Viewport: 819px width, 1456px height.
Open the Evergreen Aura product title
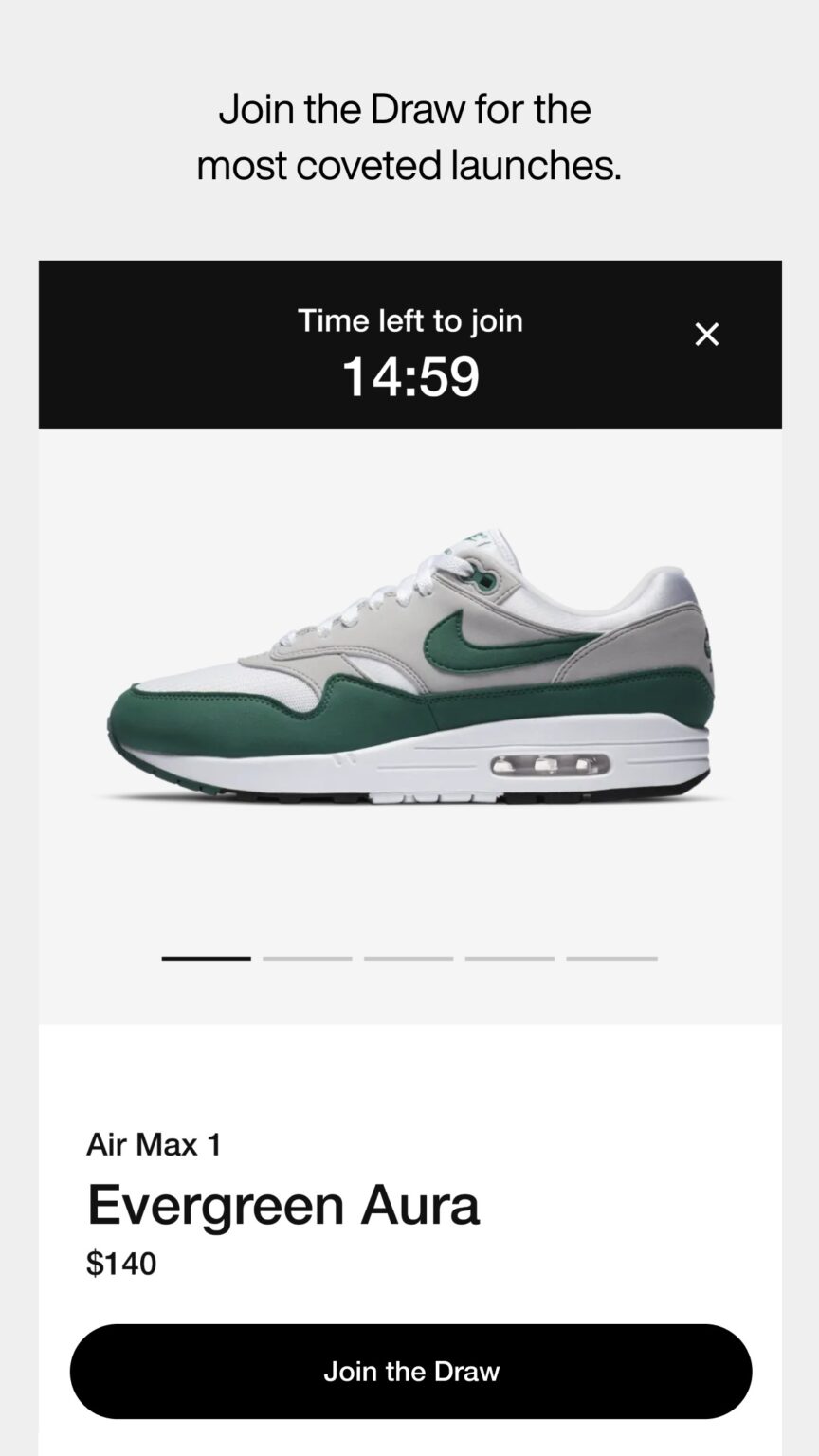[x=282, y=1204]
